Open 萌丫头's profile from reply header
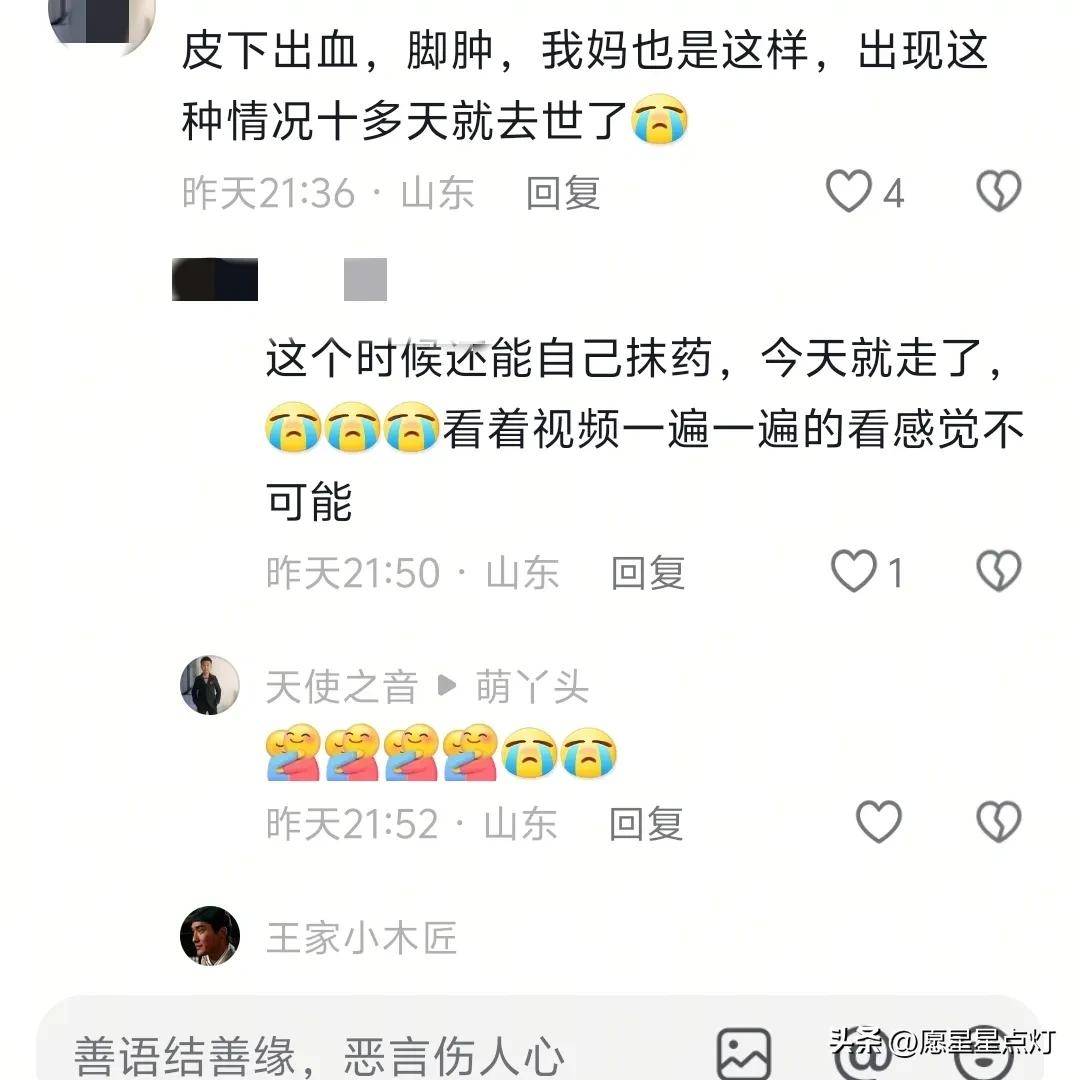The image size is (1080, 1080). coord(532,687)
